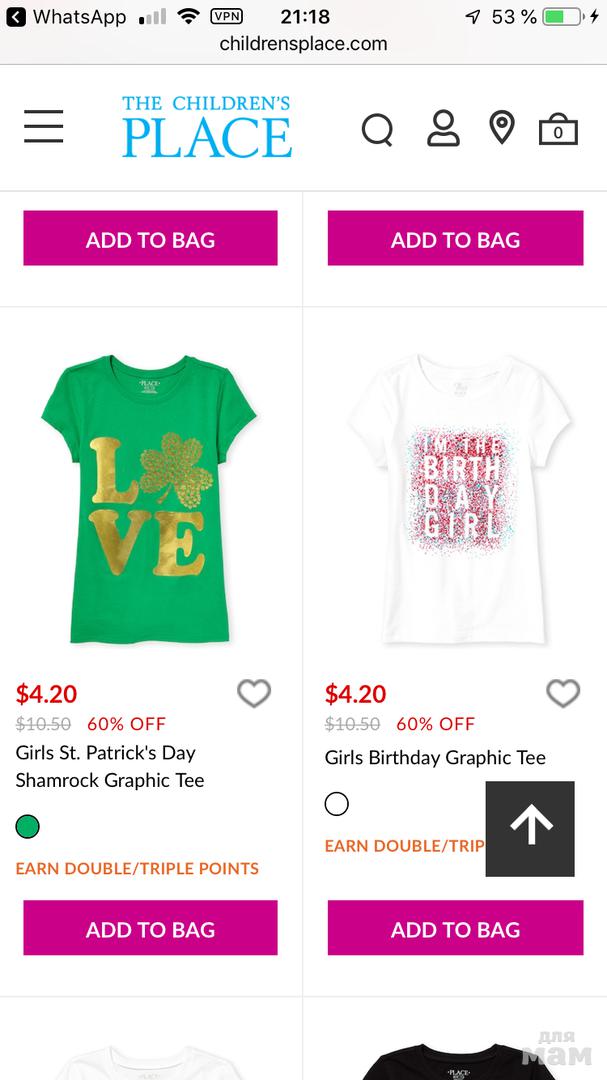Screen dimensions: 607x1080
Task: Go to The Children's Place homepage
Action: [207, 127]
